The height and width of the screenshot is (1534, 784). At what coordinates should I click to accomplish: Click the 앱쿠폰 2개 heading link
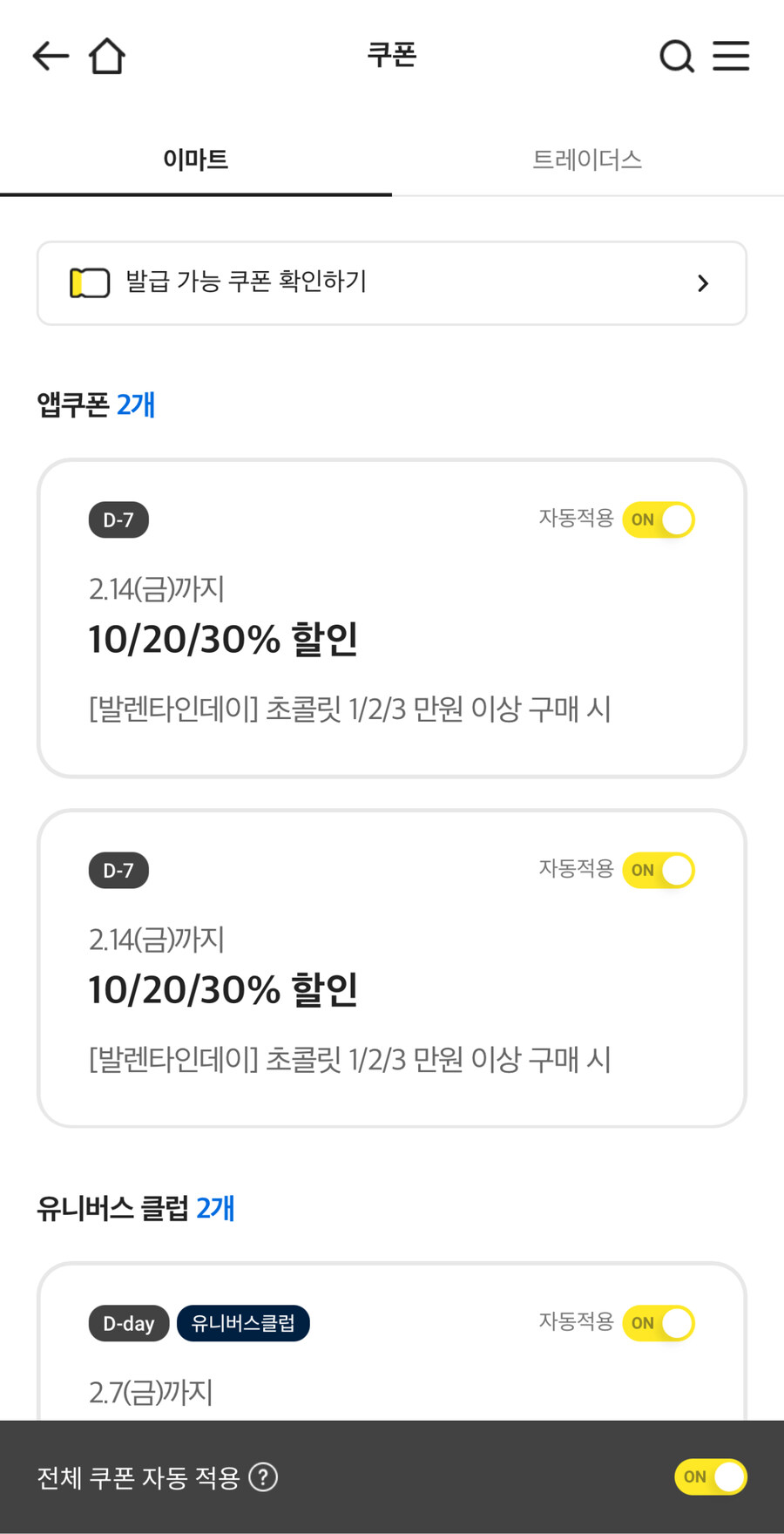[96, 404]
